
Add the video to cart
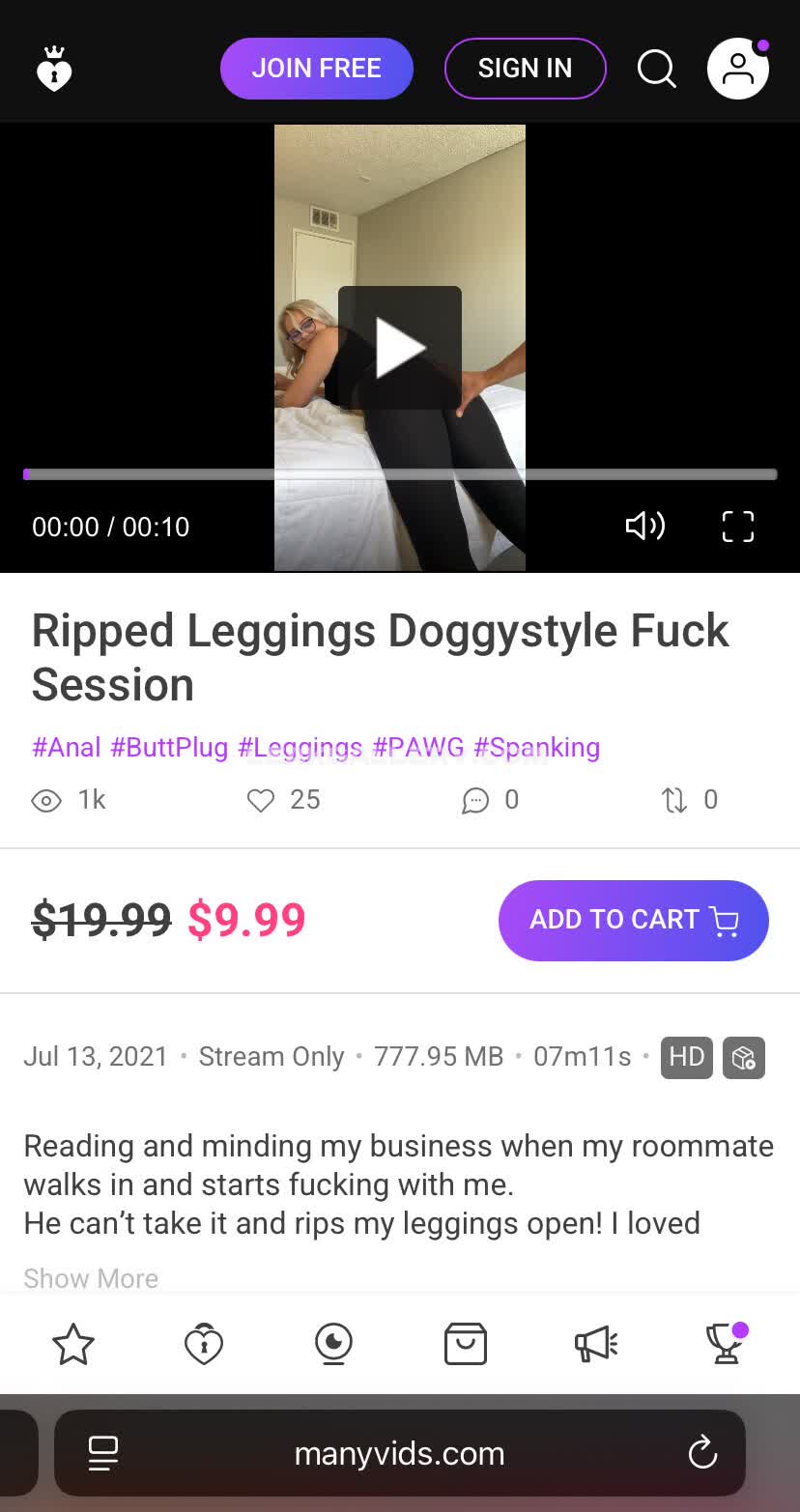point(633,920)
